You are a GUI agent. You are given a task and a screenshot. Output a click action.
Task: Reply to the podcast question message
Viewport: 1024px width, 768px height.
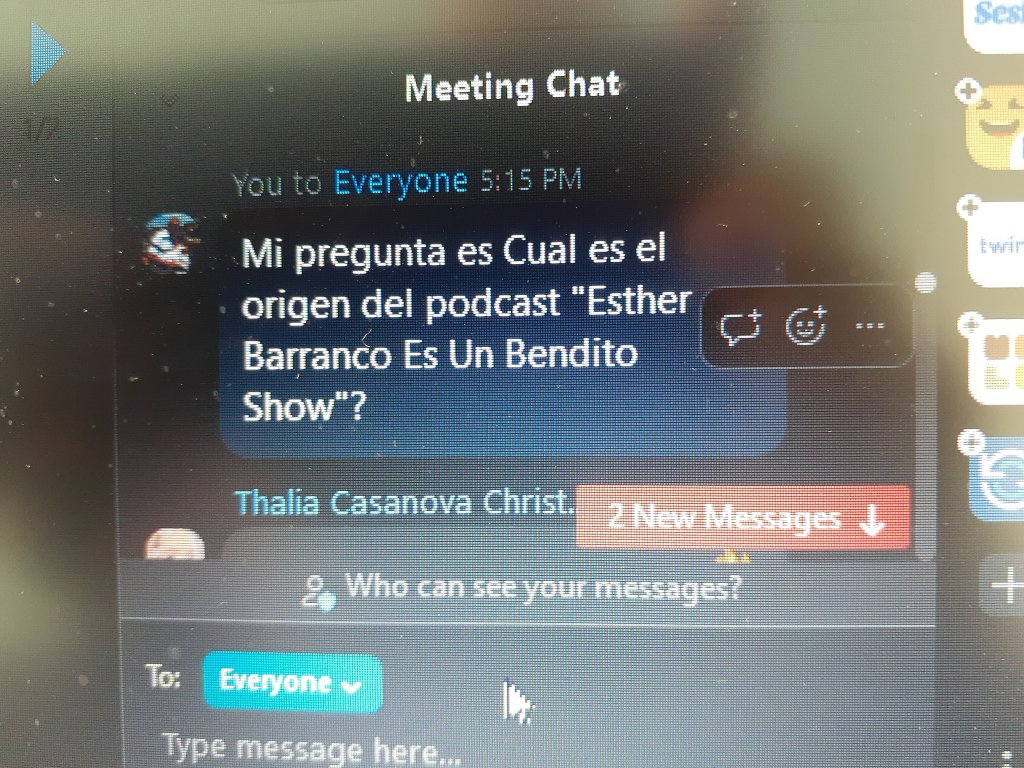(x=742, y=328)
